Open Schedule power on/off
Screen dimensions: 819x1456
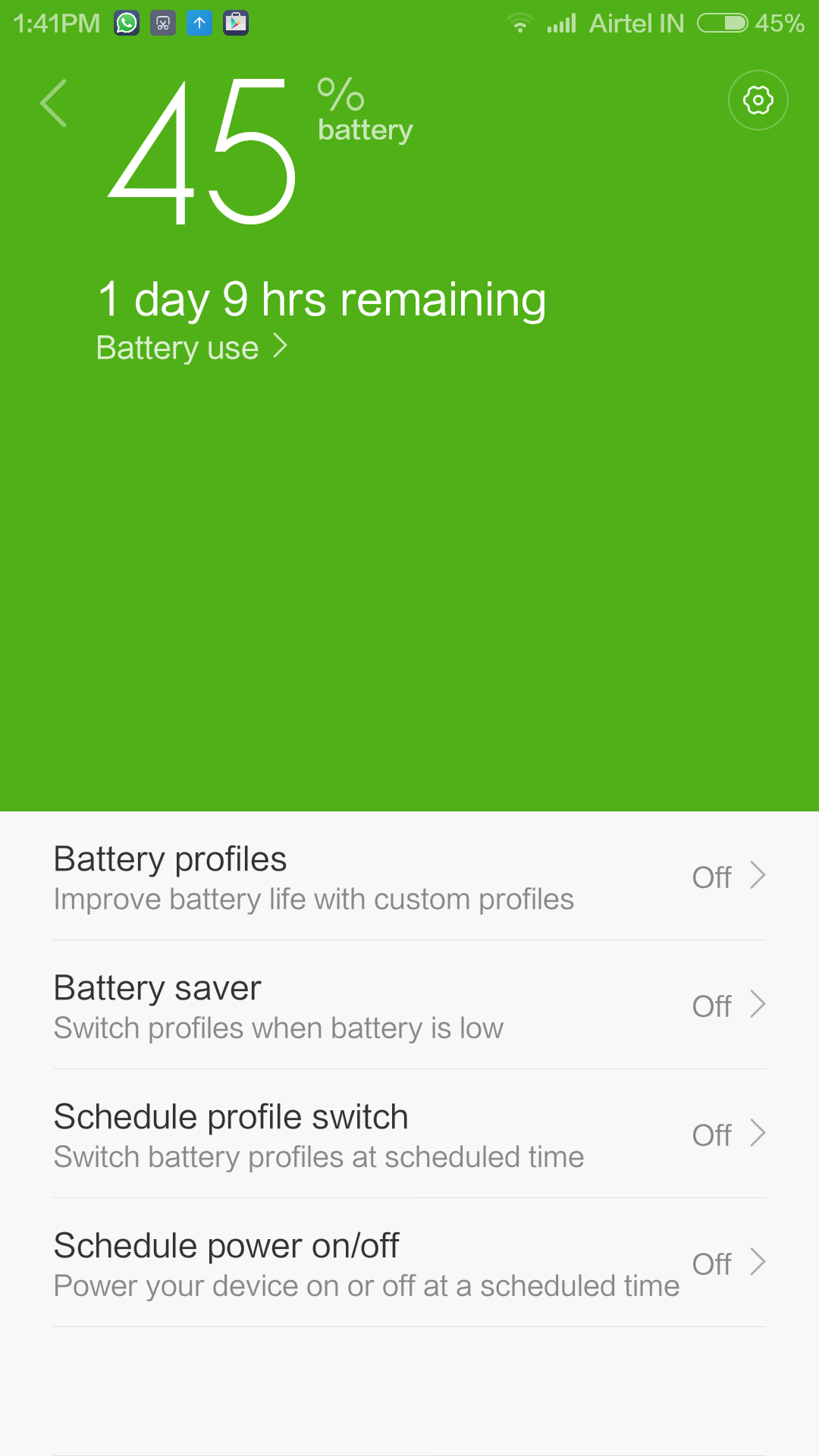point(409,1263)
